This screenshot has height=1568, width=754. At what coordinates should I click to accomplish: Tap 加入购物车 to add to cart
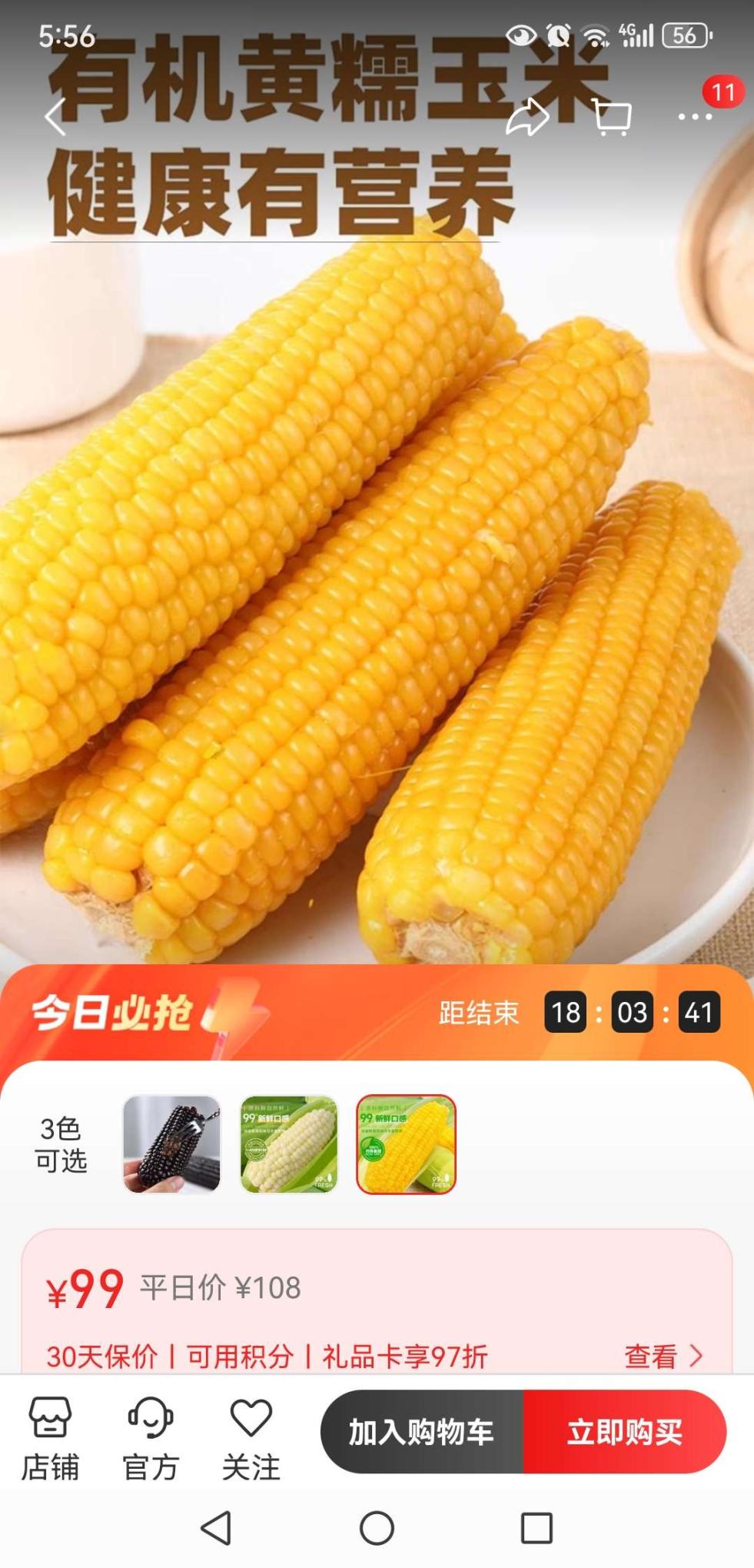click(x=421, y=1432)
